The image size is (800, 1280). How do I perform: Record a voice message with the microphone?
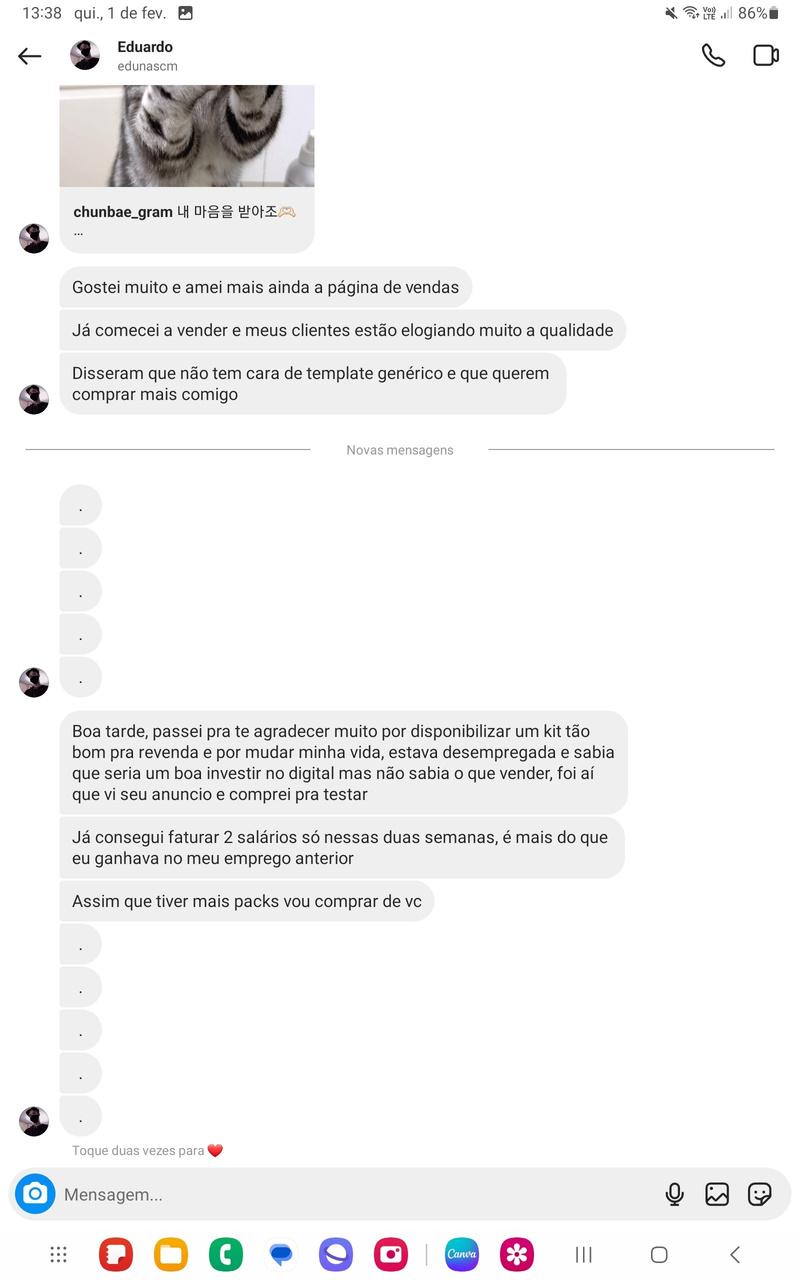click(675, 1194)
